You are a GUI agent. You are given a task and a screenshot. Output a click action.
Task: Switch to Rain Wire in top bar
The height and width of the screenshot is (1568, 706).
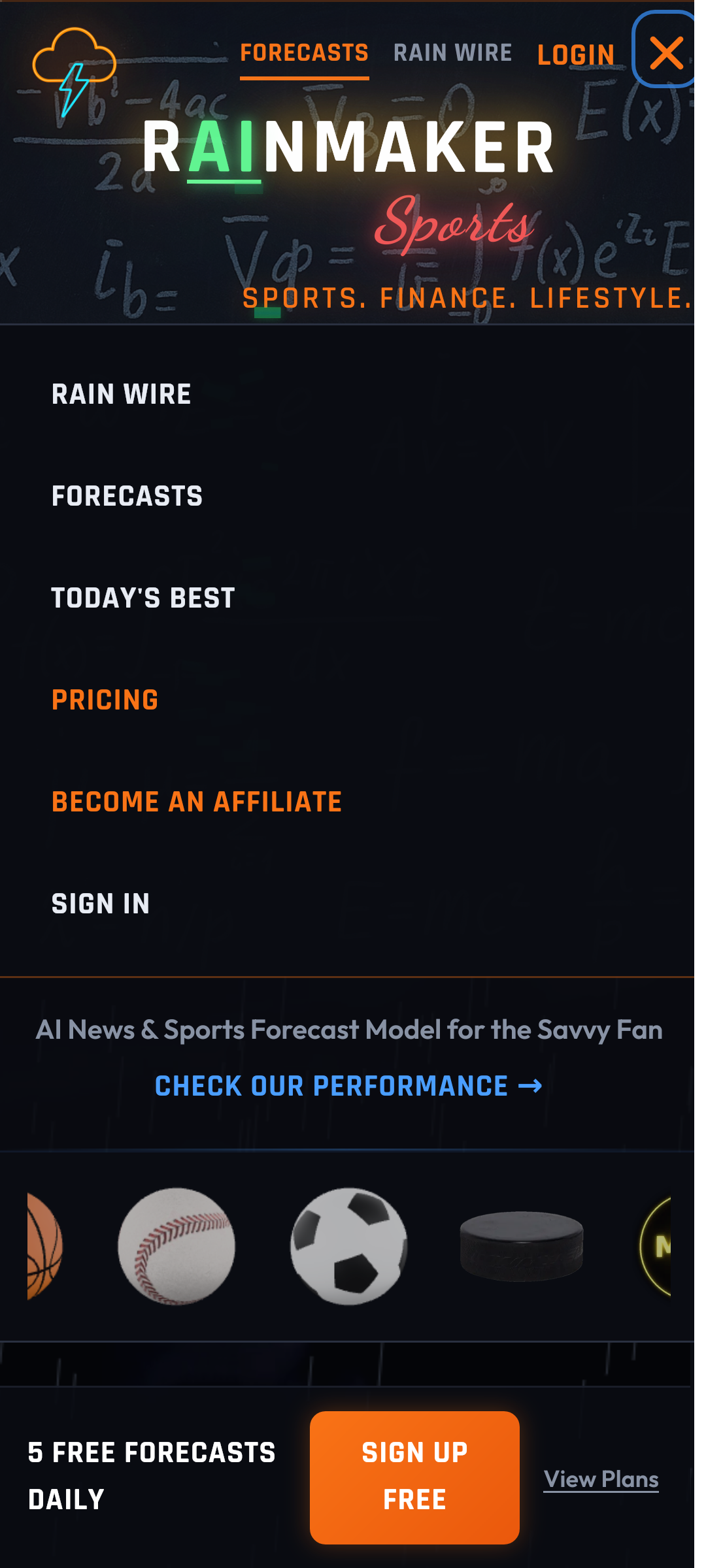click(452, 53)
